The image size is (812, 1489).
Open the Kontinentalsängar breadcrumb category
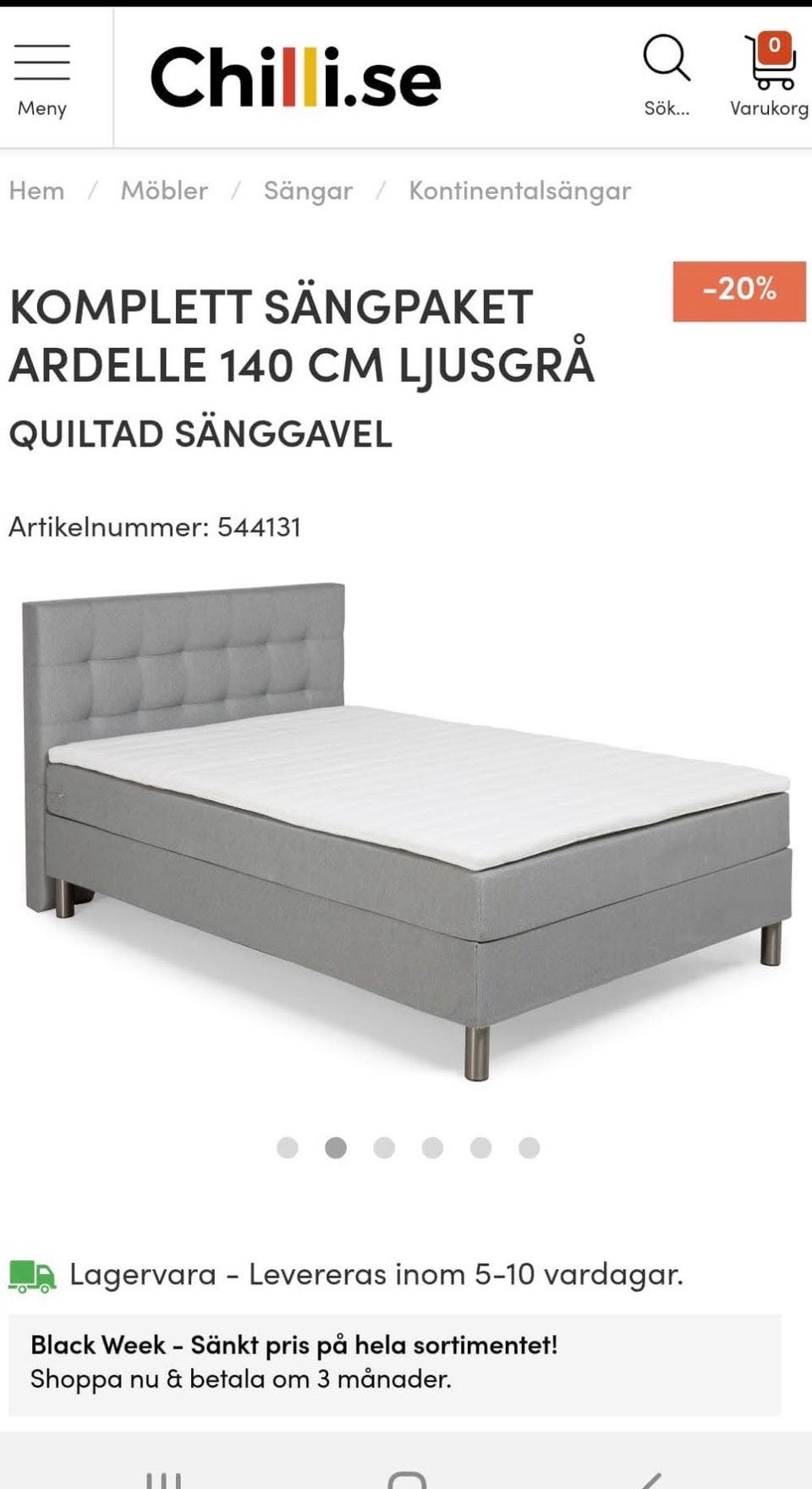(x=520, y=191)
